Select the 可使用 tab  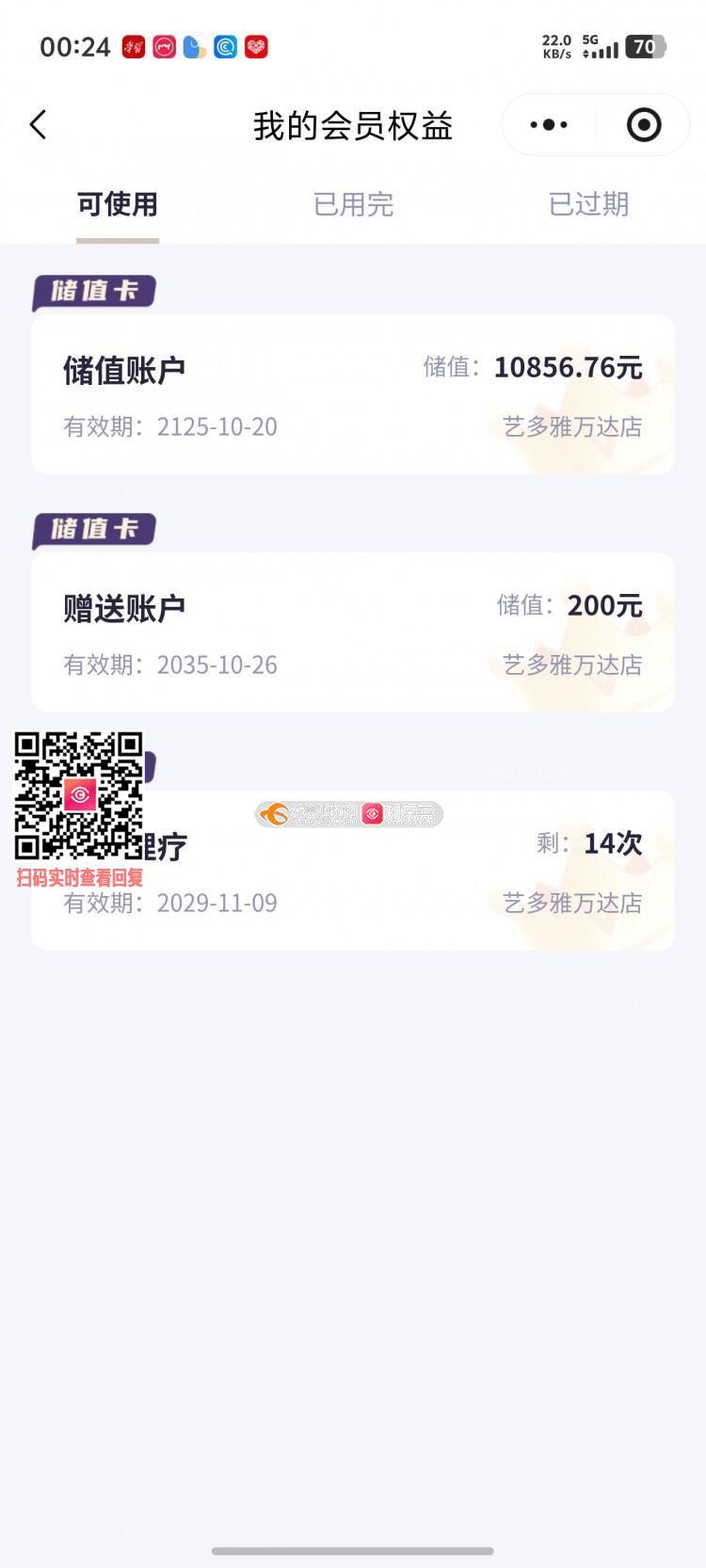(118, 204)
